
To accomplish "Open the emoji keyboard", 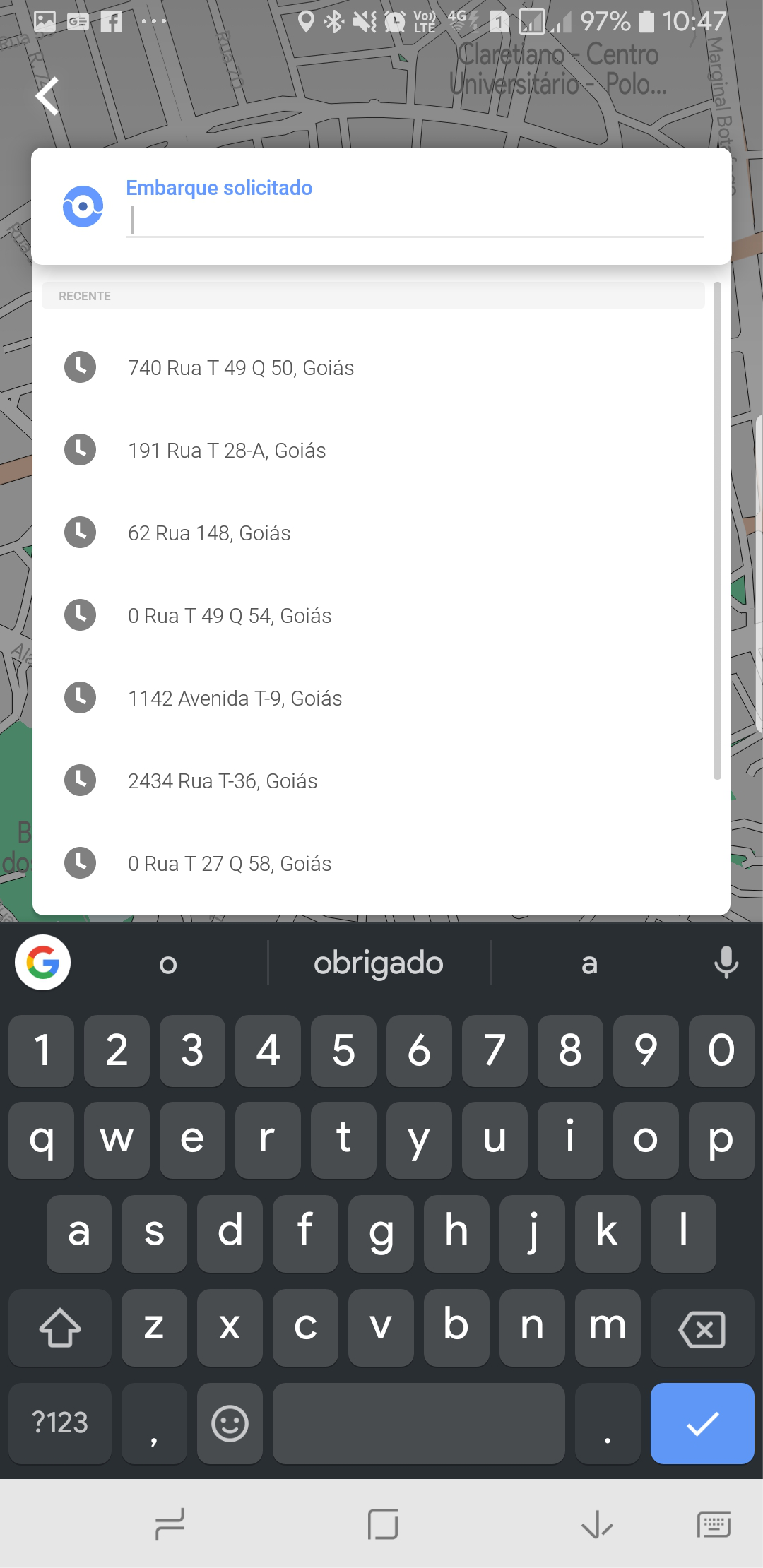I will click(x=230, y=1423).
